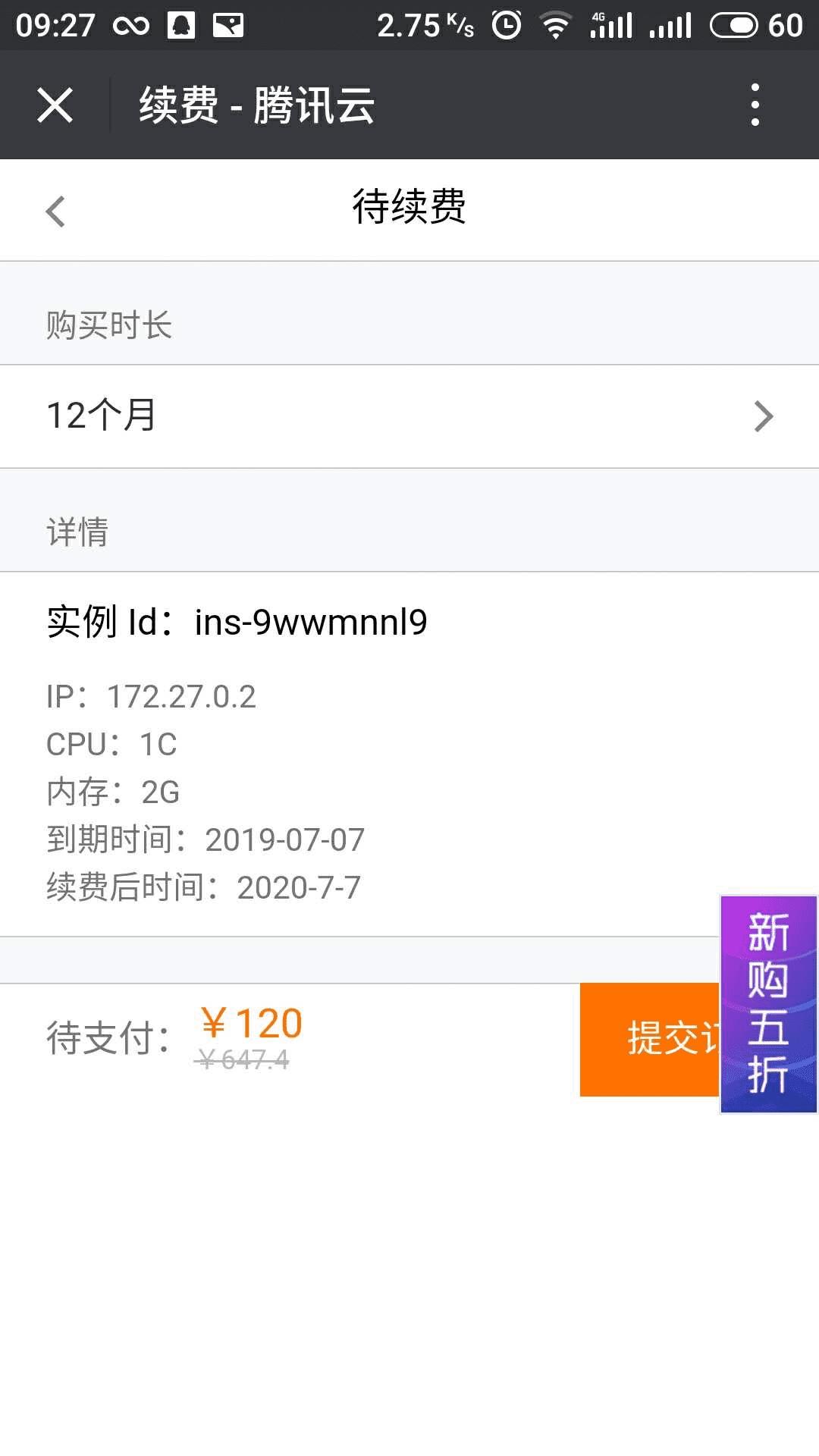Close the Tencent Cloud renewal webview
The image size is (819, 1456).
(x=55, y=105)
